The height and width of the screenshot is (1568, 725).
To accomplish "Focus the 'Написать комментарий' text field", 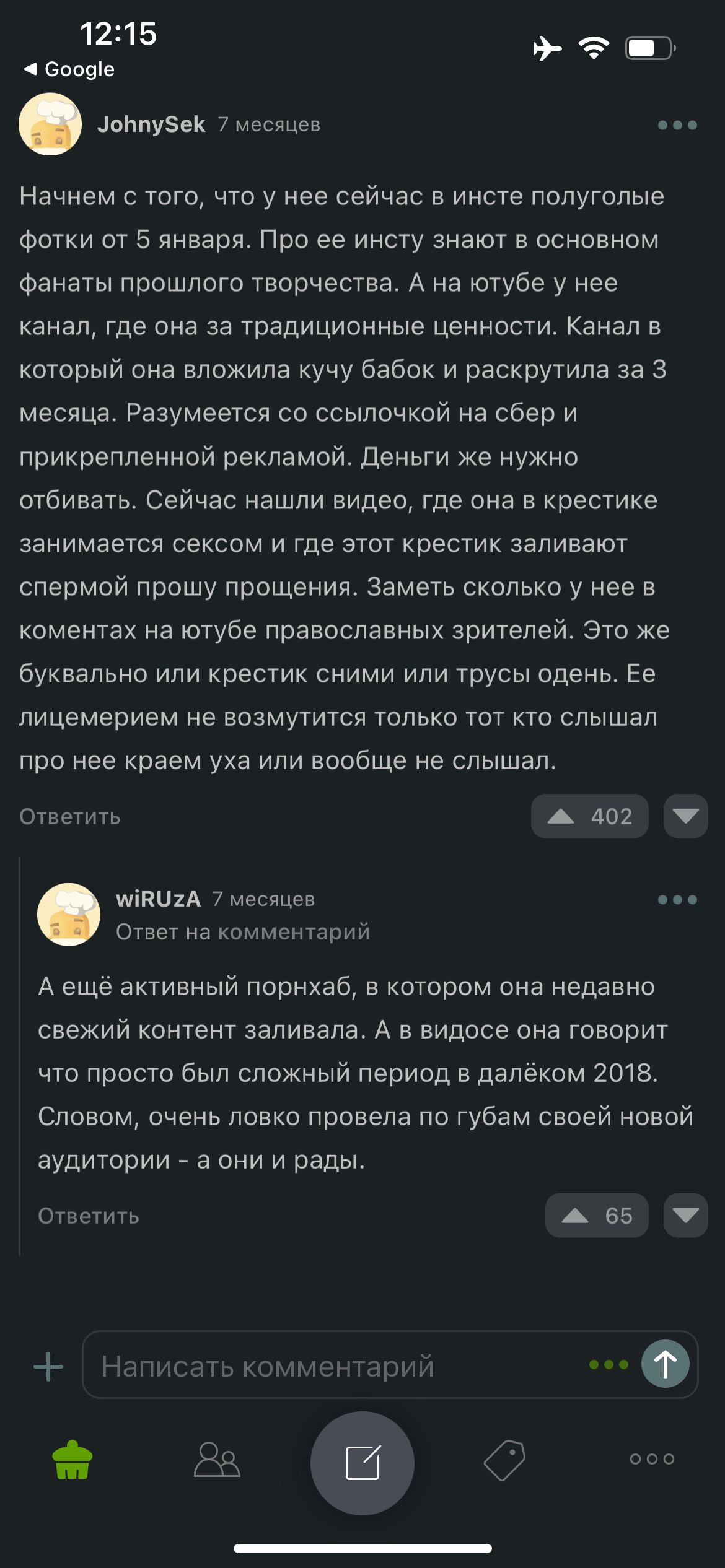I will tap(335, 1365).
